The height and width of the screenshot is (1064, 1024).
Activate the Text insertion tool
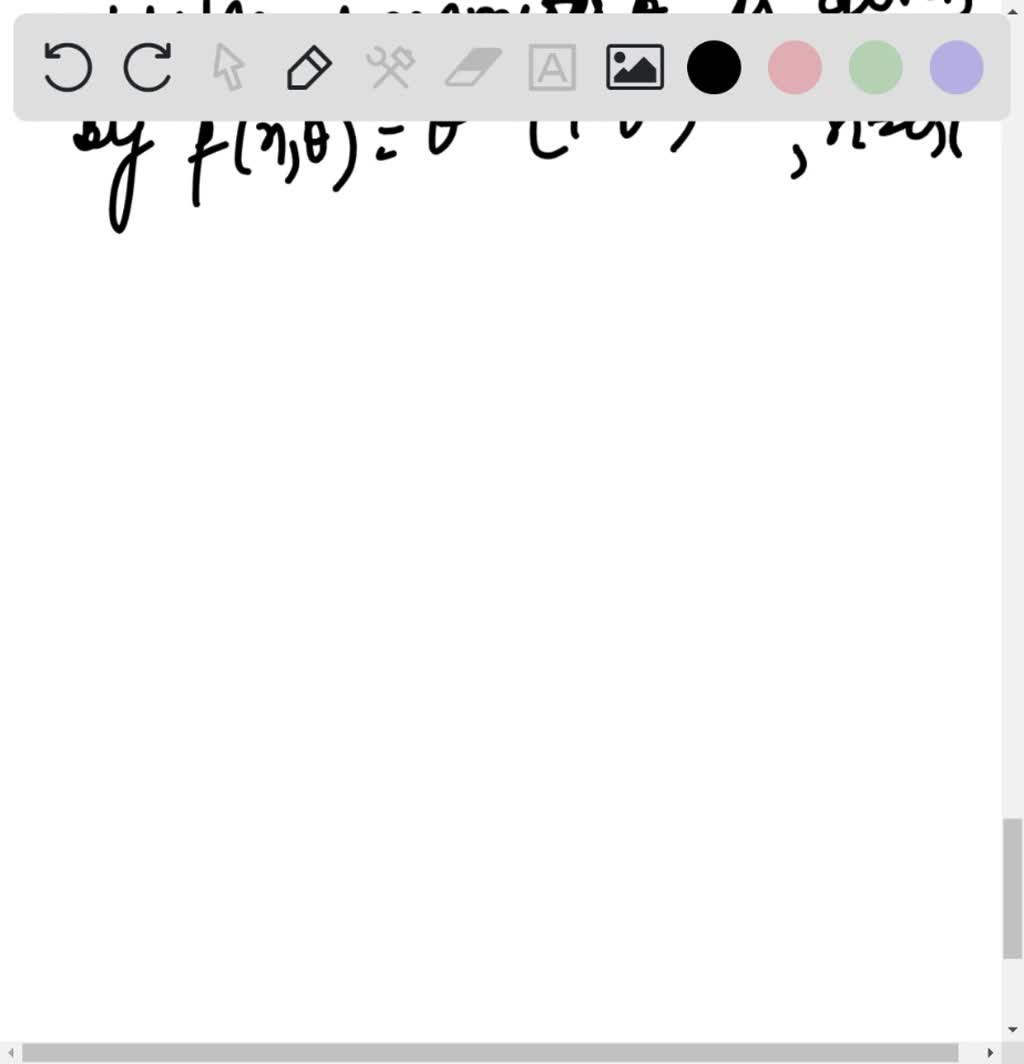pyautogui.click(x=551, y=68)
